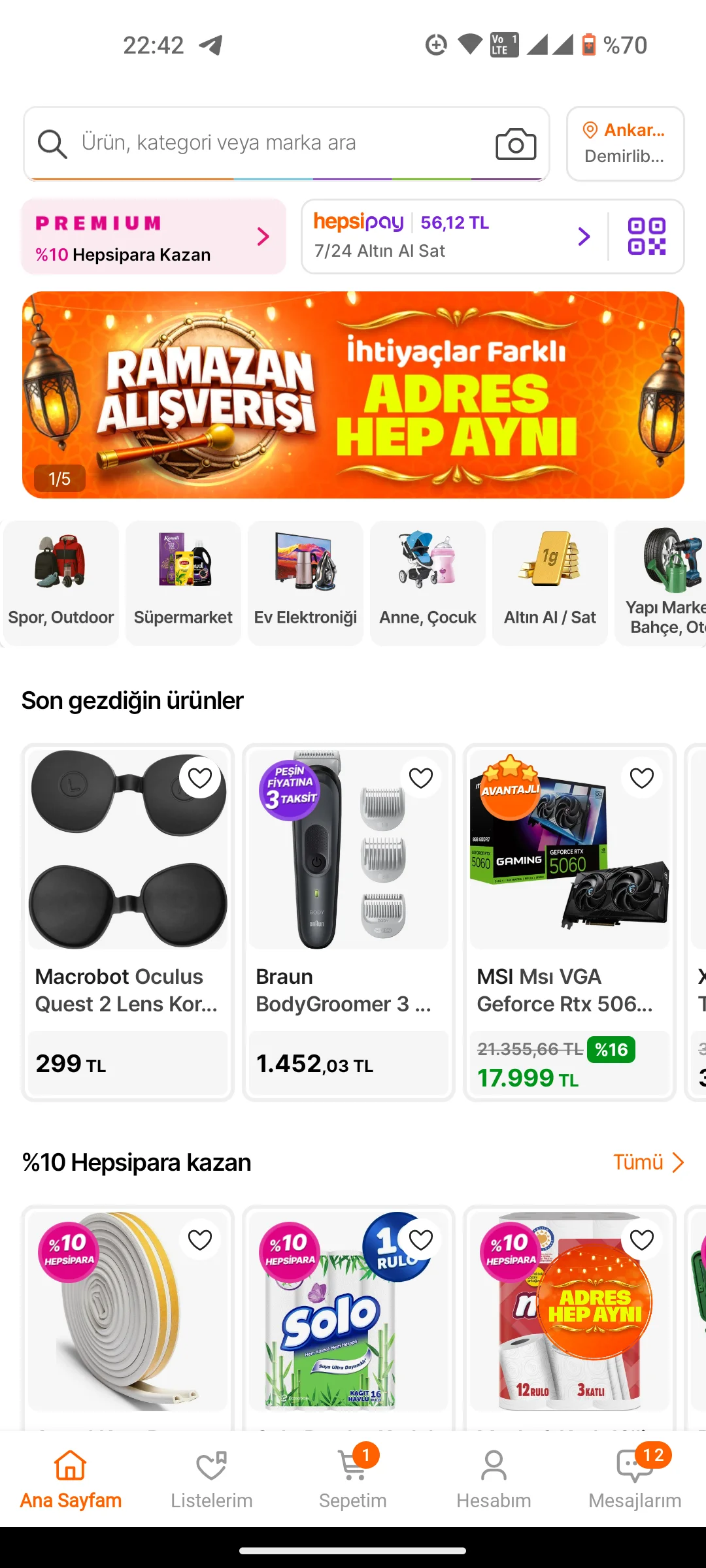Open the Altın Al / Sat category
The height and width of the screenshot is (1568, 706).
click(x=550, y=583)
